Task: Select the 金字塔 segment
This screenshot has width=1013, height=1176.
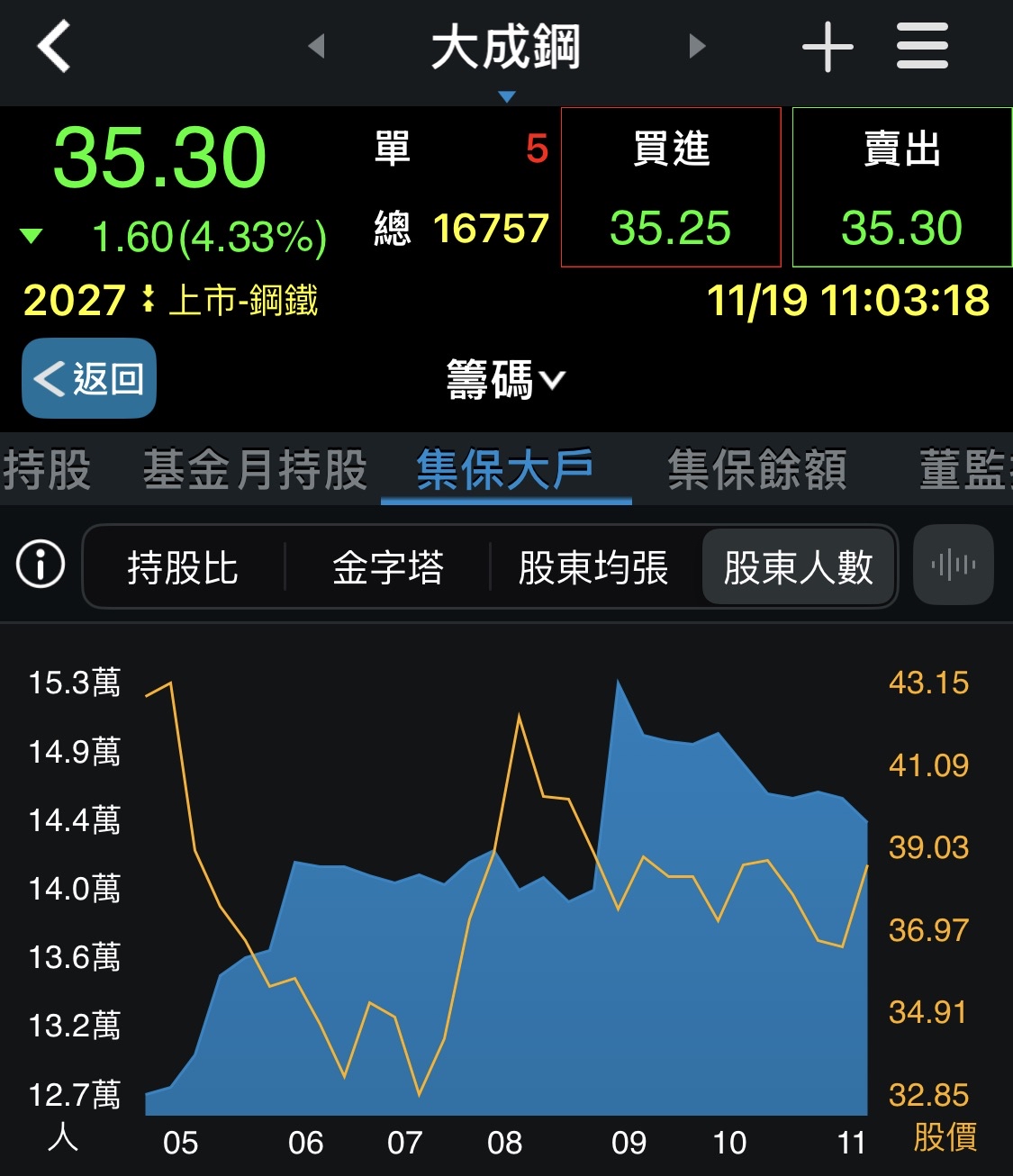Action: coord(387,568)
